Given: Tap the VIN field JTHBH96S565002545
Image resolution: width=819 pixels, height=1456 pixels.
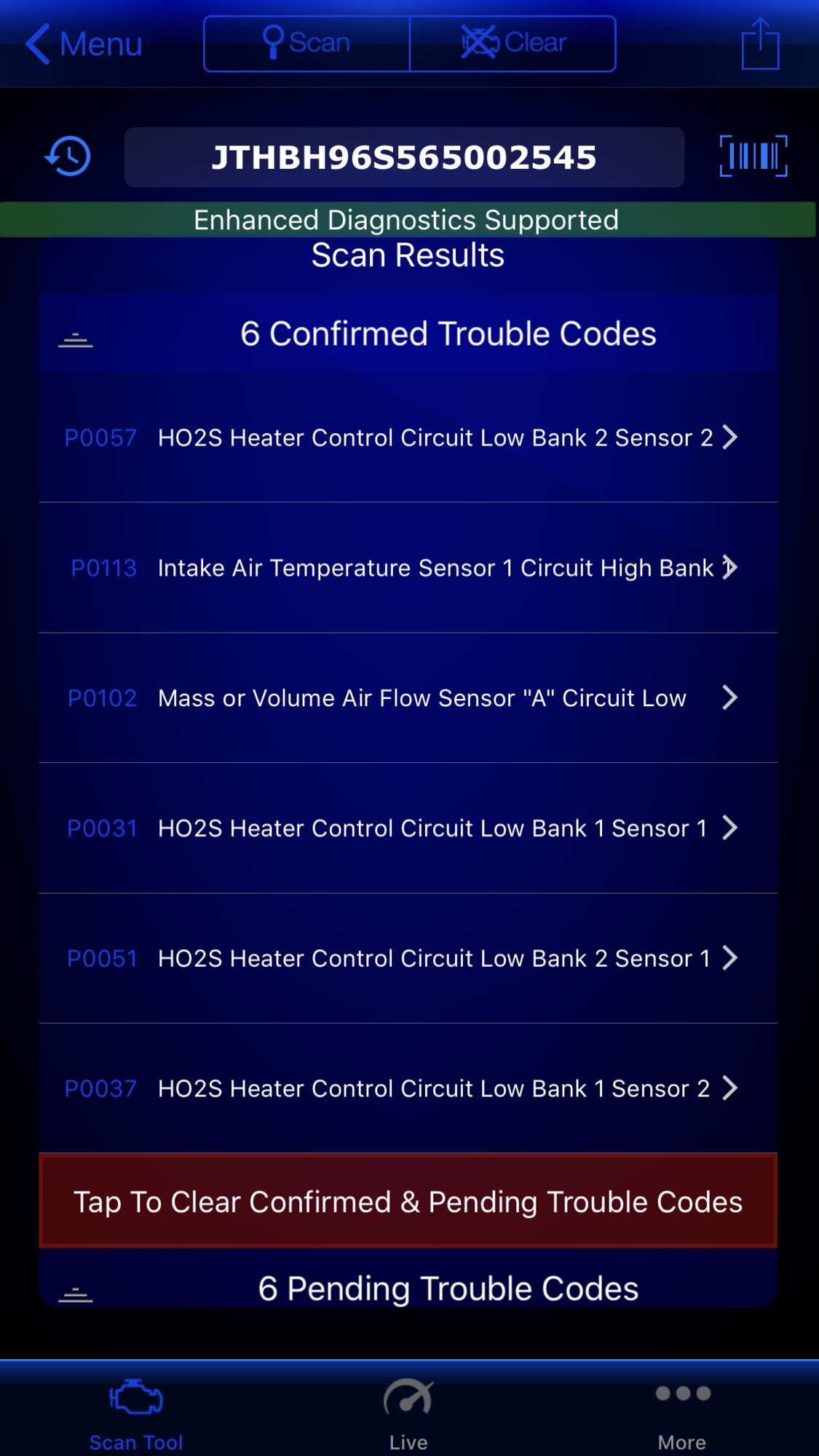Looking at the screenshot, I should point(404,157).
